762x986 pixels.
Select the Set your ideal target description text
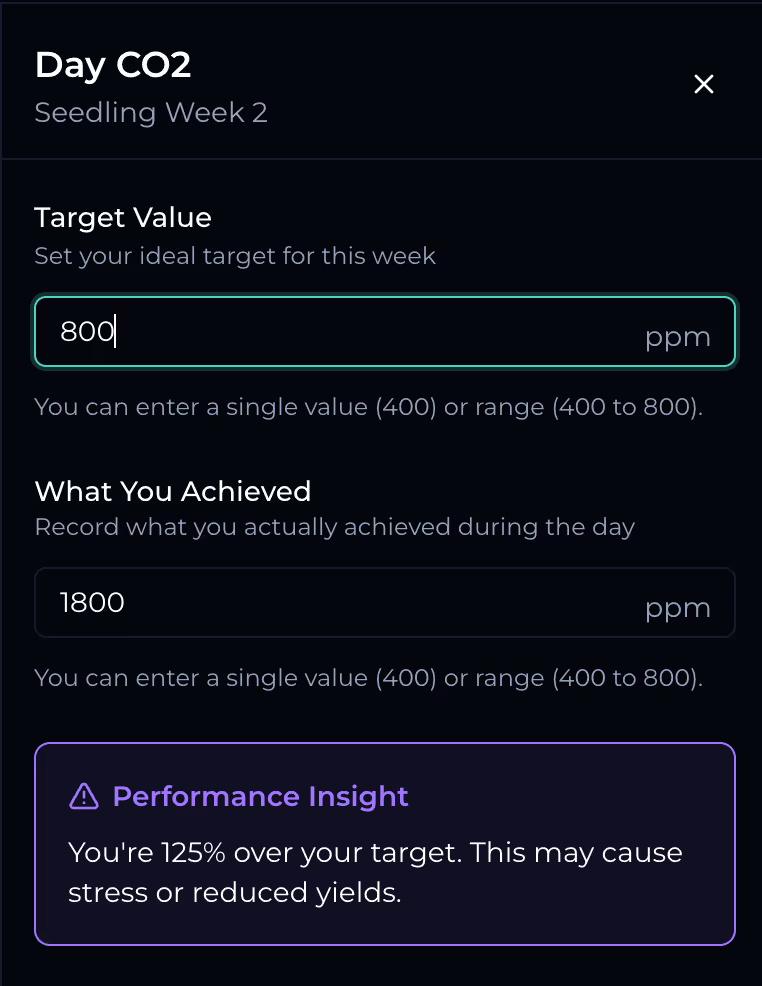(x=235, y=256)
